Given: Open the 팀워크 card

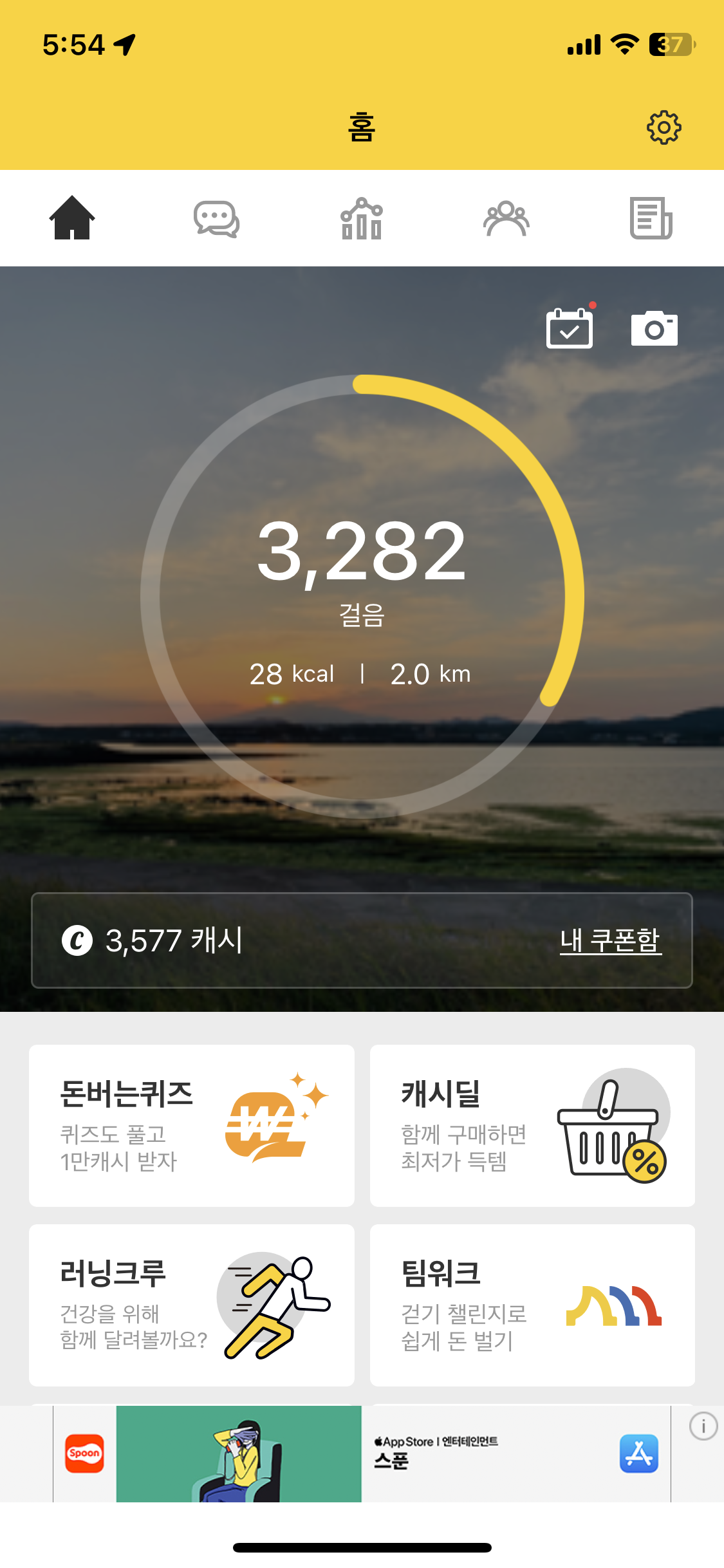Looking at the screenshot, I should [x=532, y=1305].
